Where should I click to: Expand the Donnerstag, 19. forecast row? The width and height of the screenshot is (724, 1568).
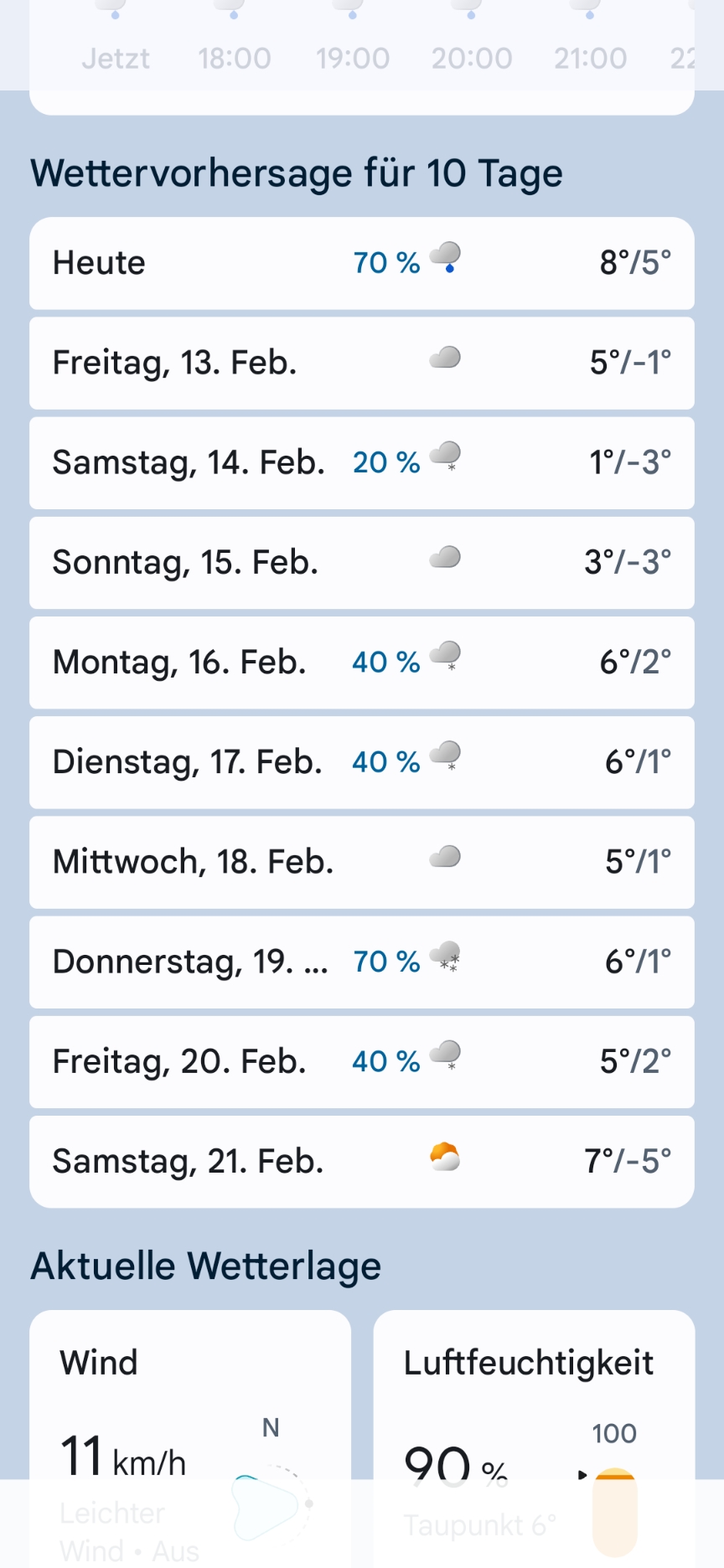[361, 962]
